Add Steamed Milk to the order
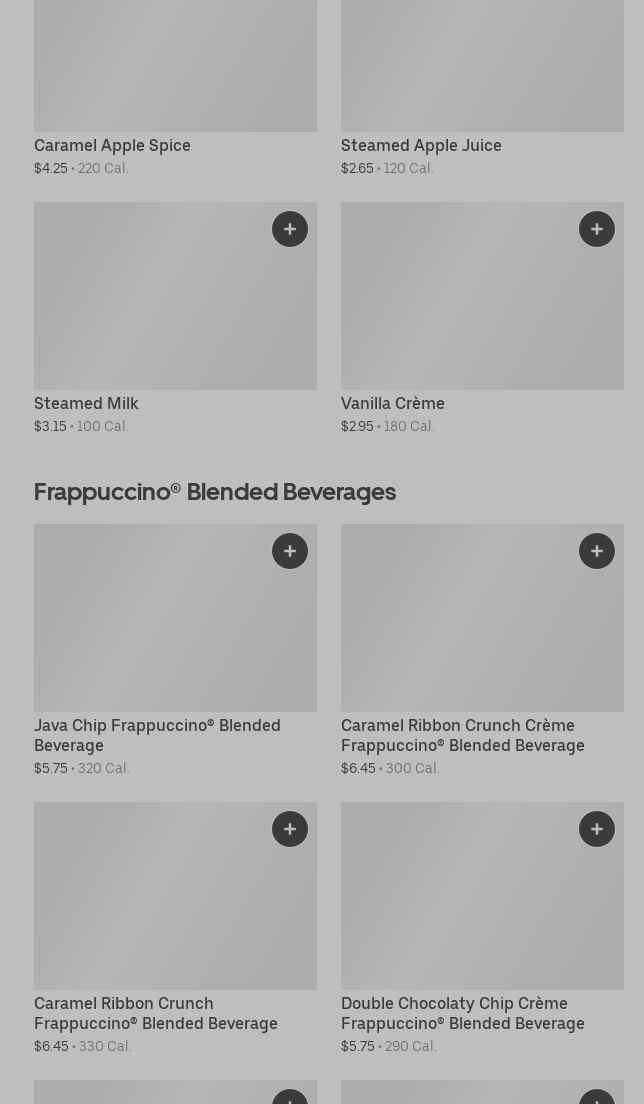Image resolution: width=644 pixels, height=1104 pixels. tap(290, 229)
